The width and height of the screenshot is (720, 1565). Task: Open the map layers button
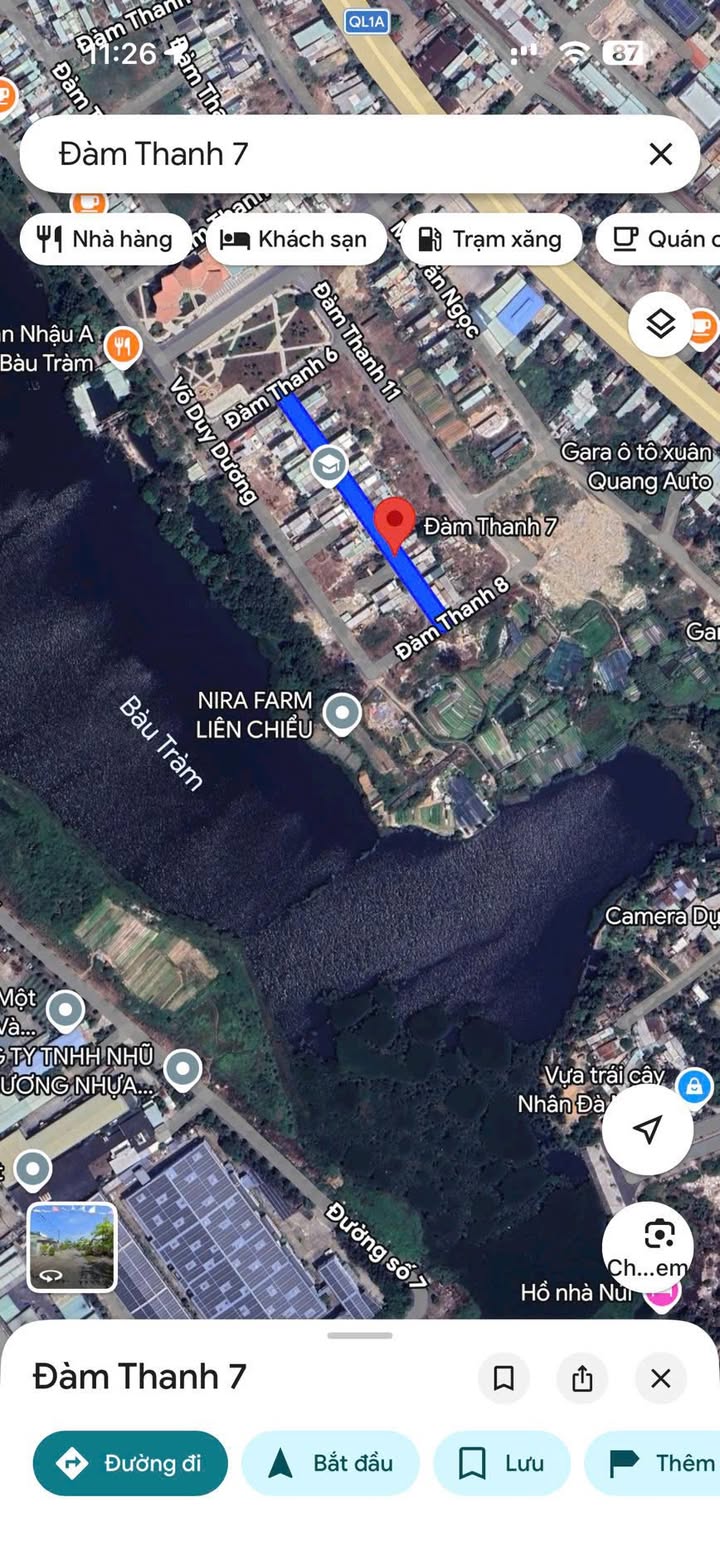click(x=660, y=324)
